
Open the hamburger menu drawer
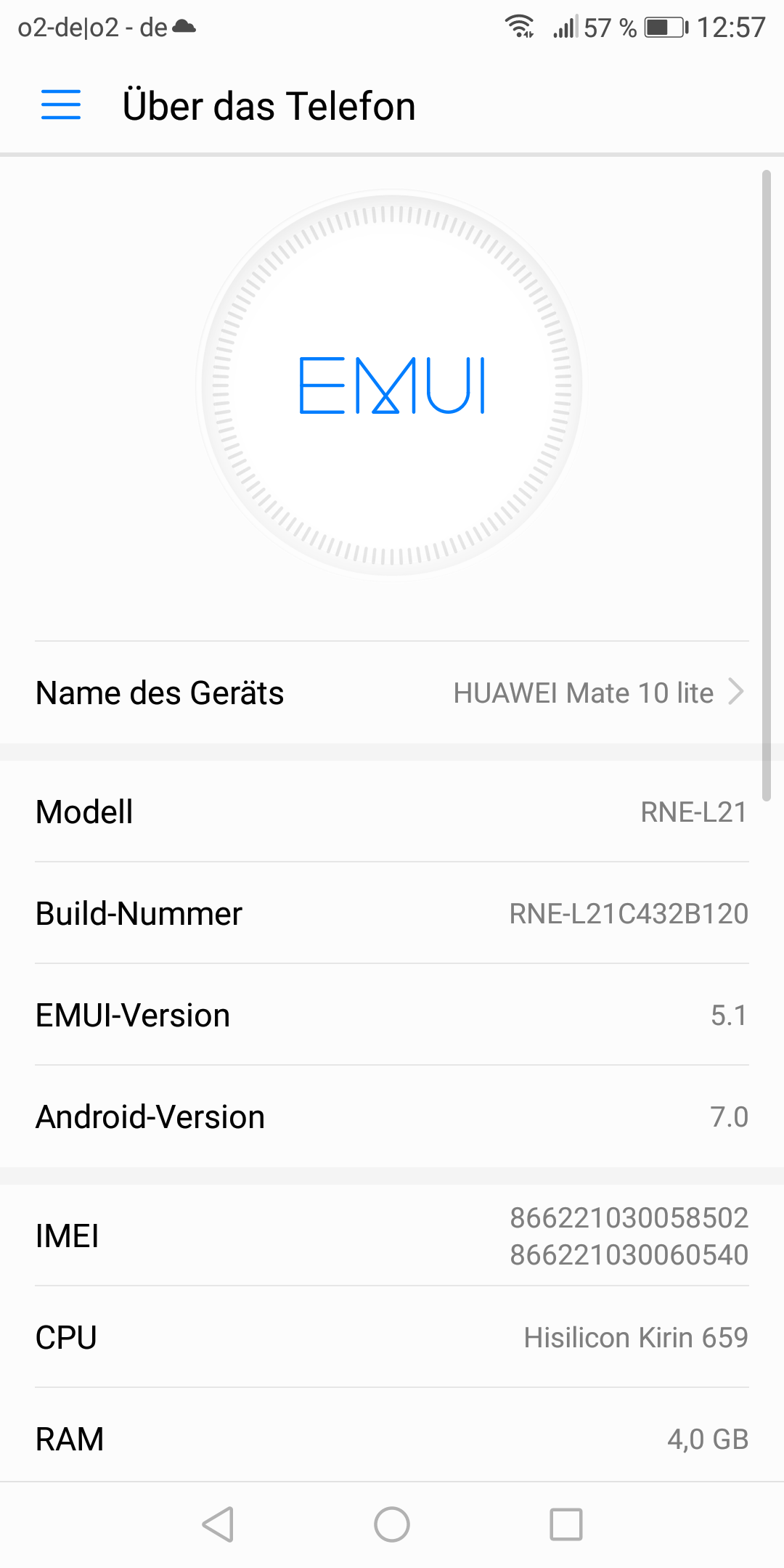coord(61,105)
